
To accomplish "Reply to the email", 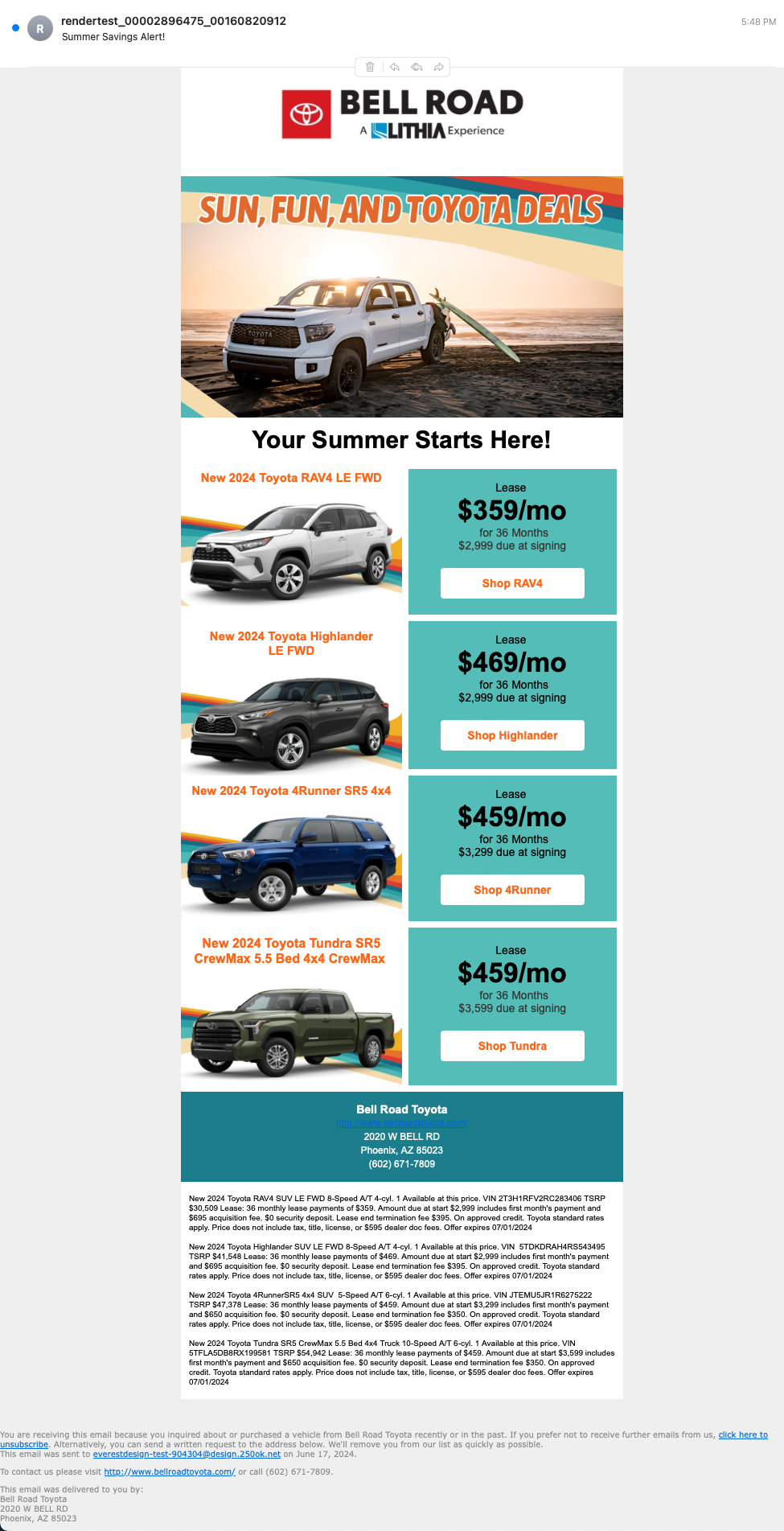I will click(394, 67).
